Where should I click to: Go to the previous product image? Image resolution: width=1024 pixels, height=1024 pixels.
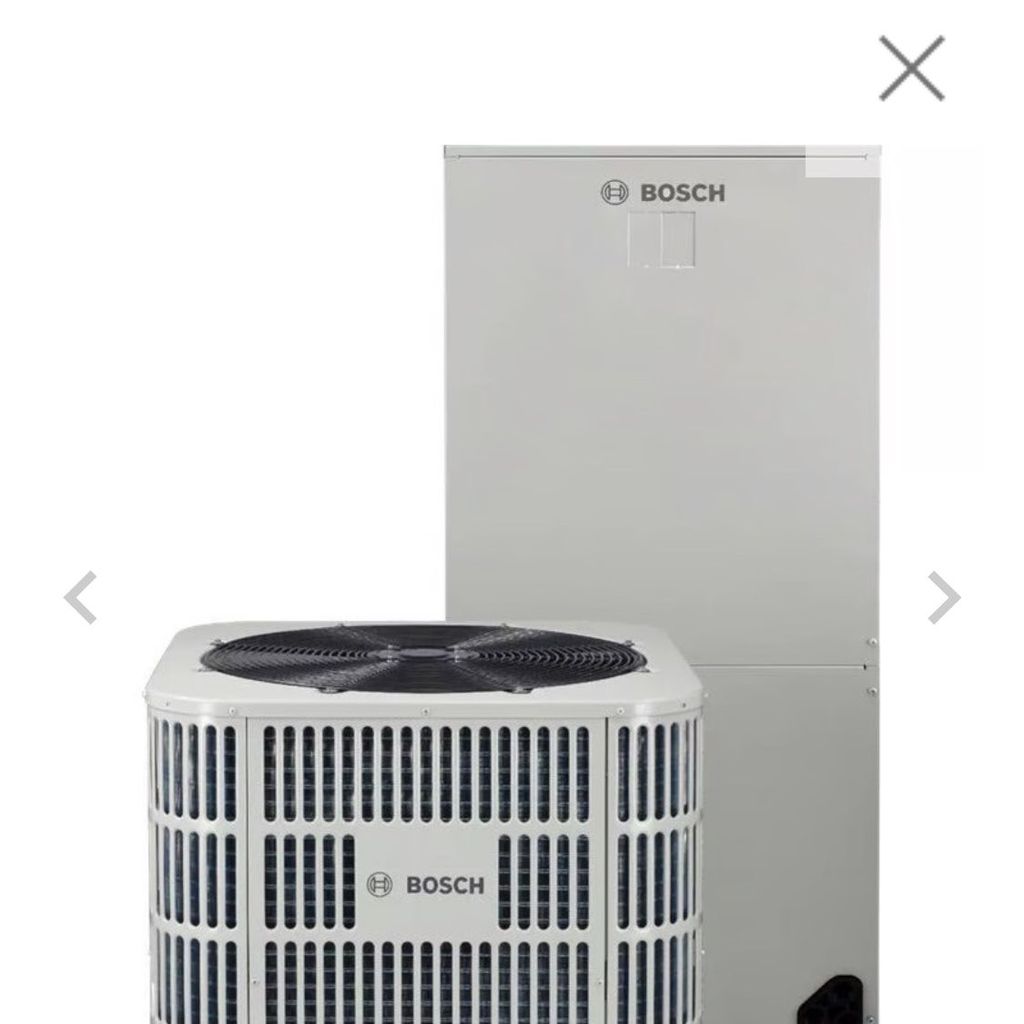[81, 598]
